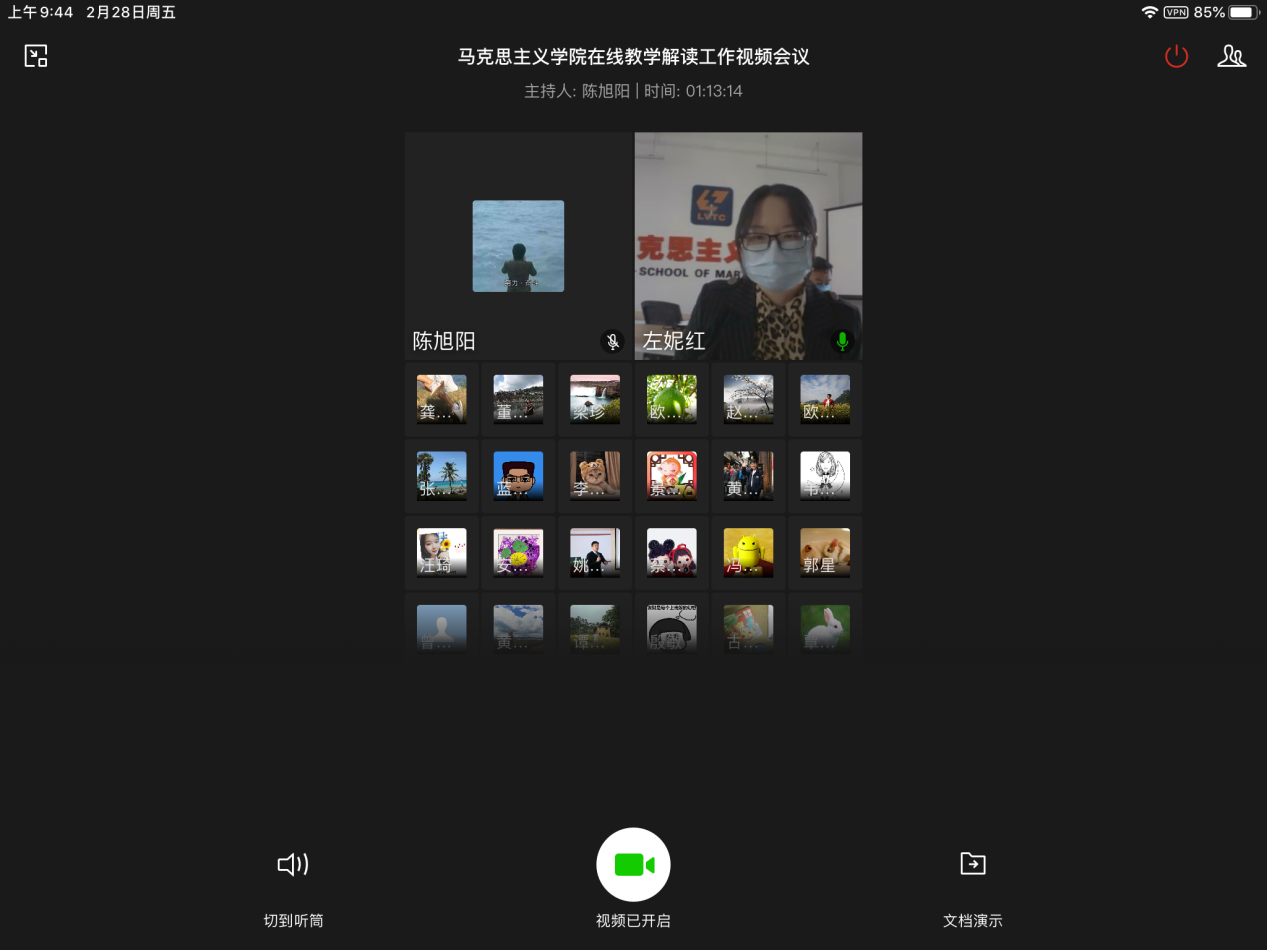Select participant tile starting with 董
Screen dimensions: 1267x950
coord(518,399)
